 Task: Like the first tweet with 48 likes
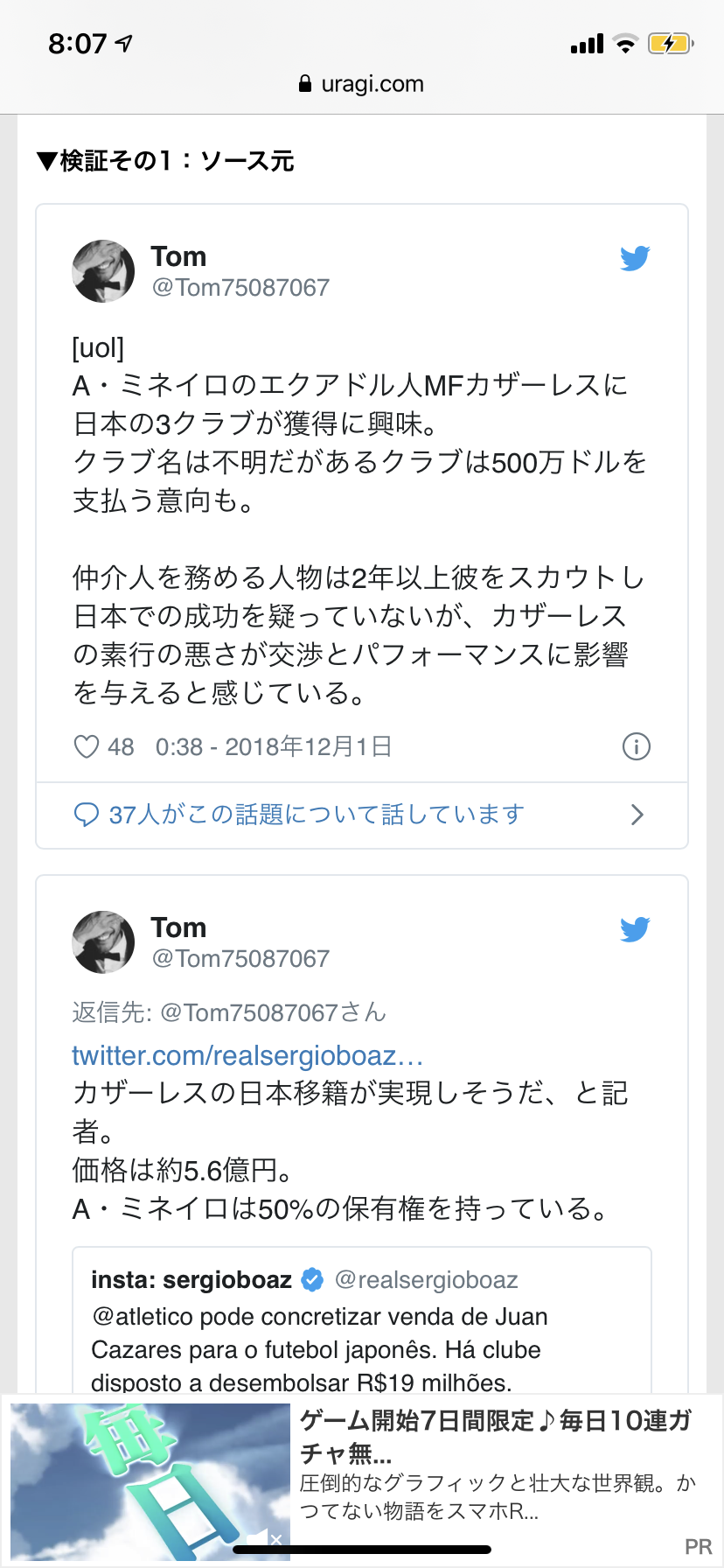tap(87, 747)
